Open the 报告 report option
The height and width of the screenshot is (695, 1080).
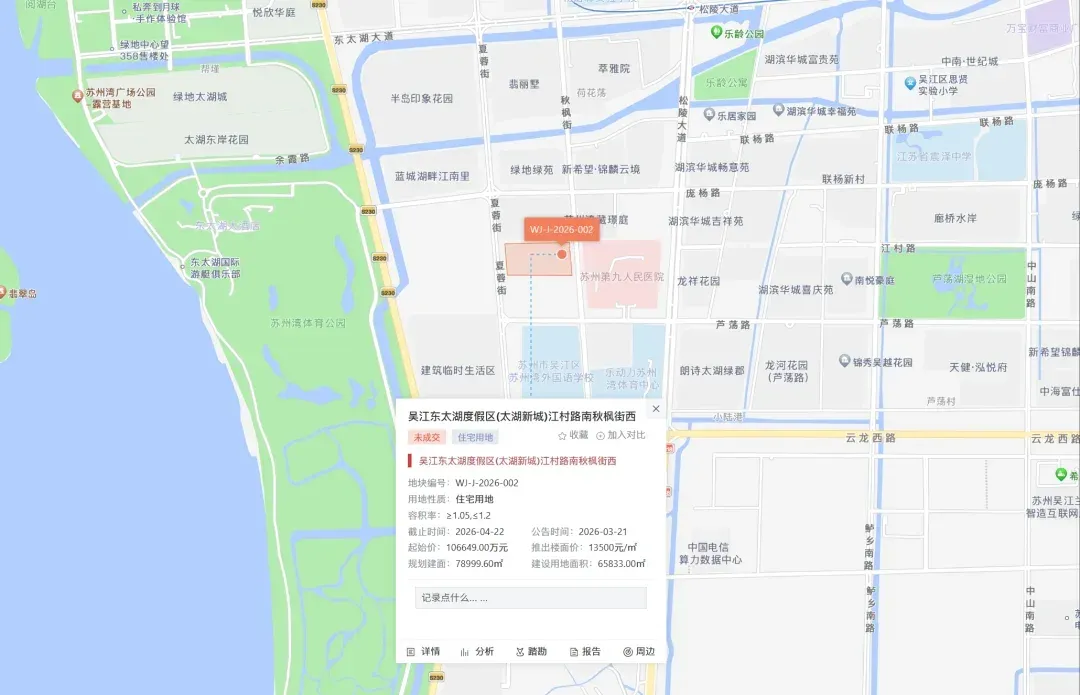tap(585, 652)
